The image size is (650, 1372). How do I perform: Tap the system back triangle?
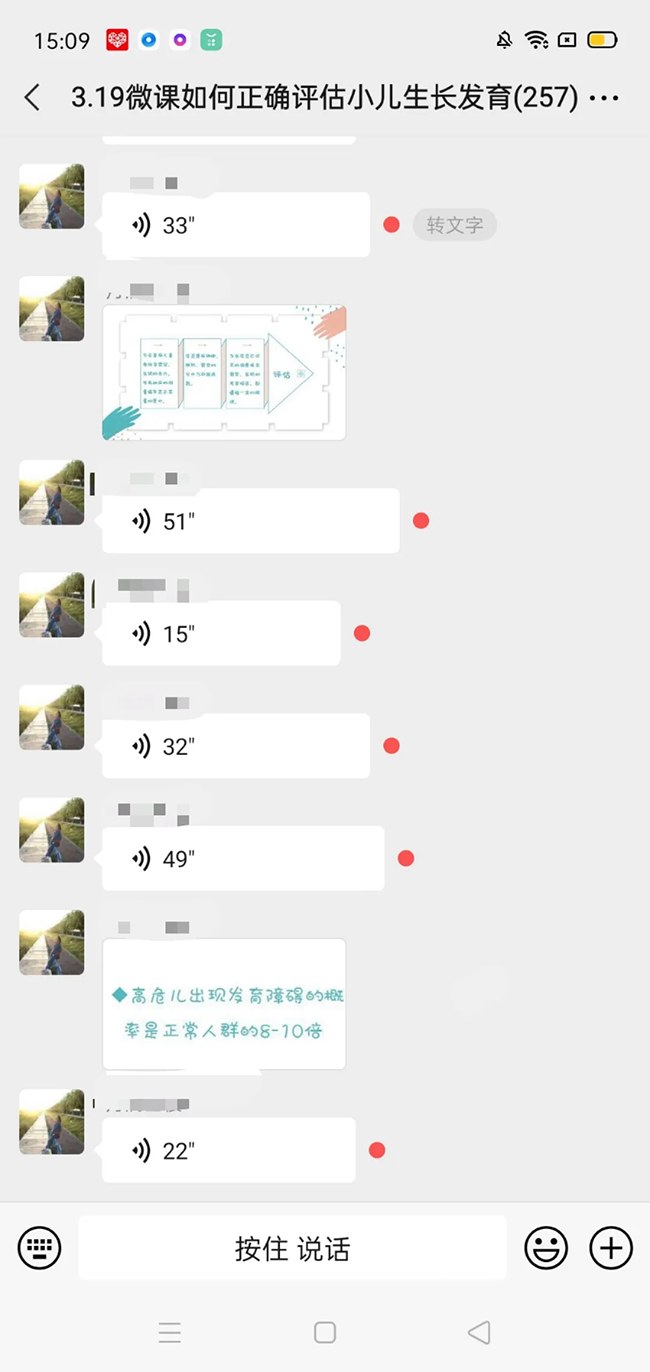click(x=479, y=1332)
